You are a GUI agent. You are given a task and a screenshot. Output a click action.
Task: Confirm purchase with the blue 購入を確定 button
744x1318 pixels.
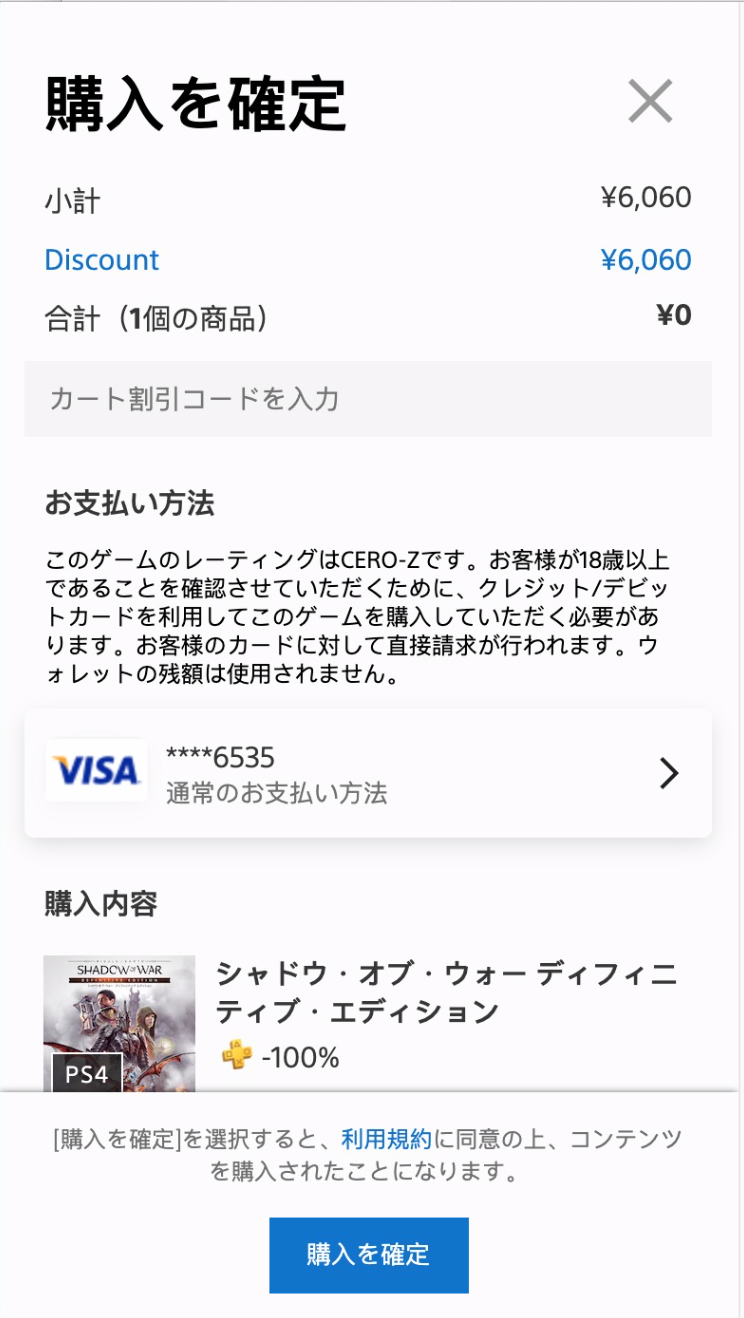tap(369, 1255)
